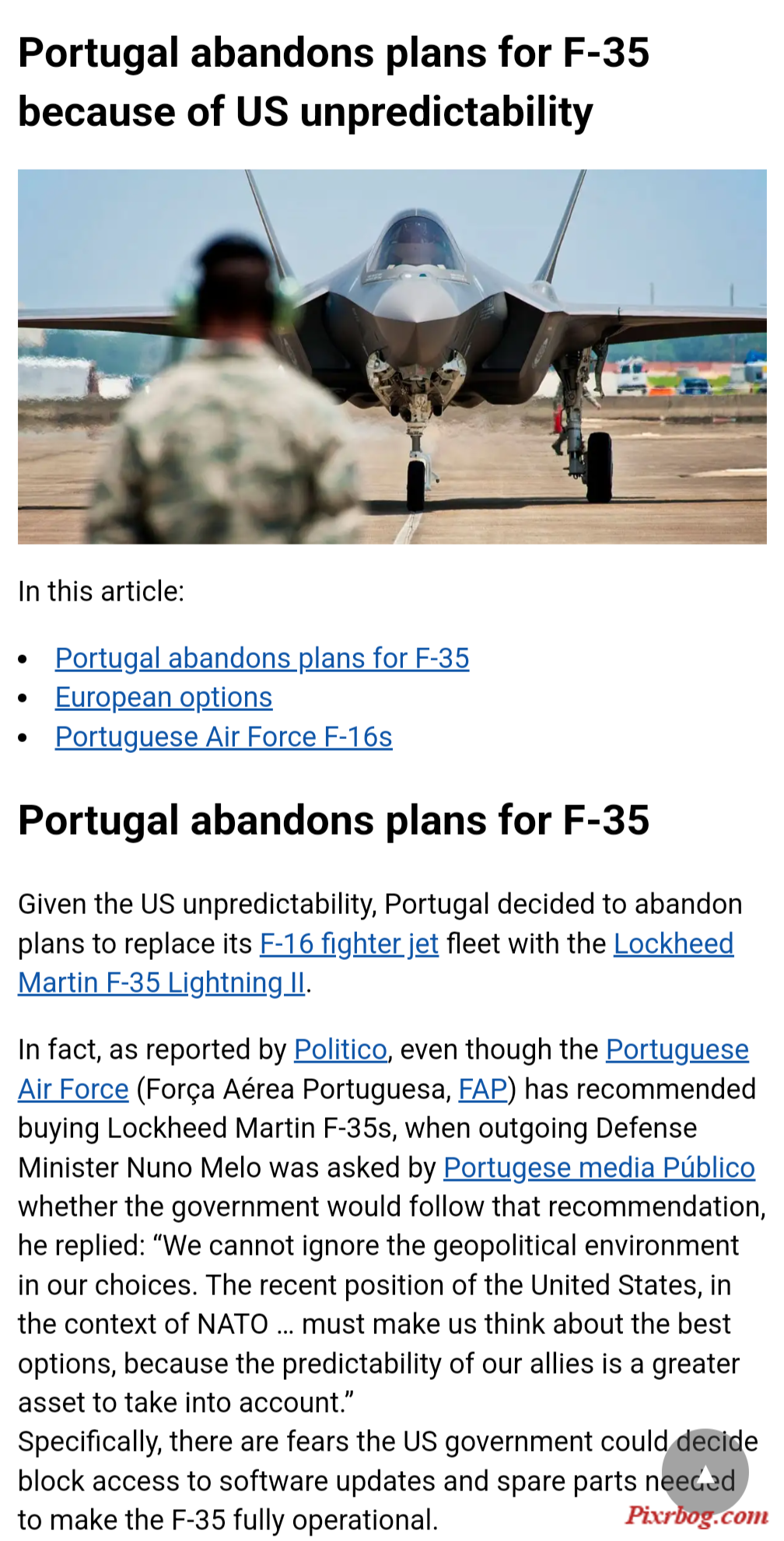Open the 'Portugese media Público' link
Image resolution: width=784 pixels, height=1541 pixels.
point(600,1168)
